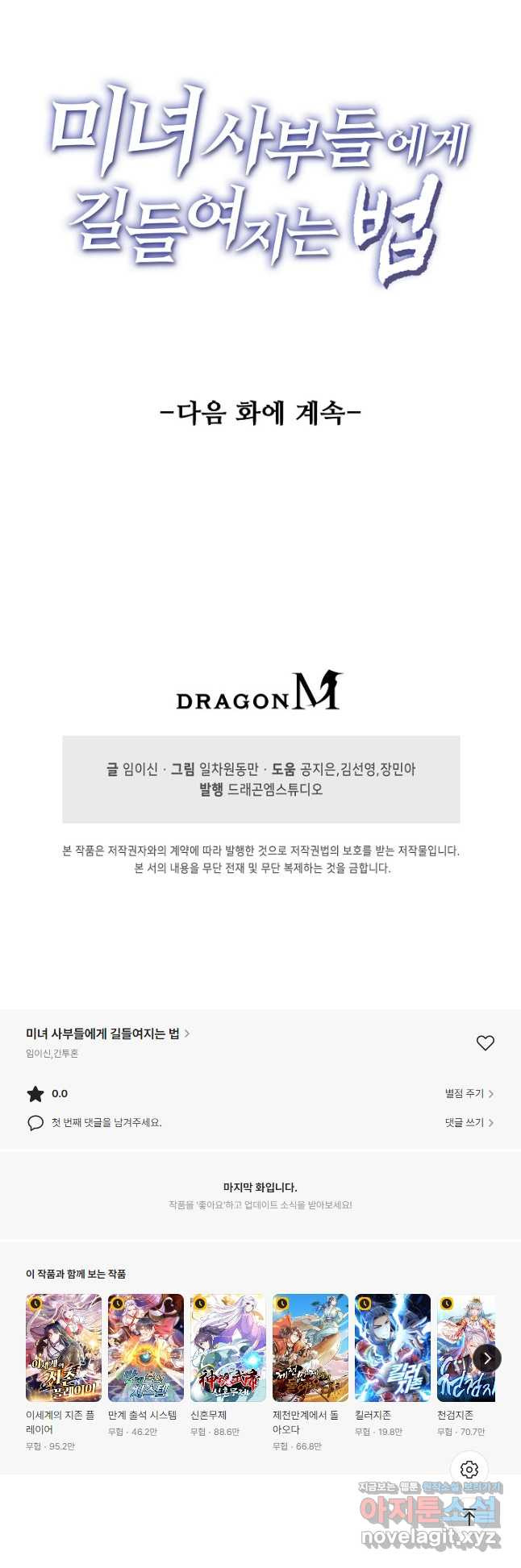521x1568 pixels.
Task: Open the 제천만계에서 돌아오다 recommendation
Action: click(x=311, y=1348)
